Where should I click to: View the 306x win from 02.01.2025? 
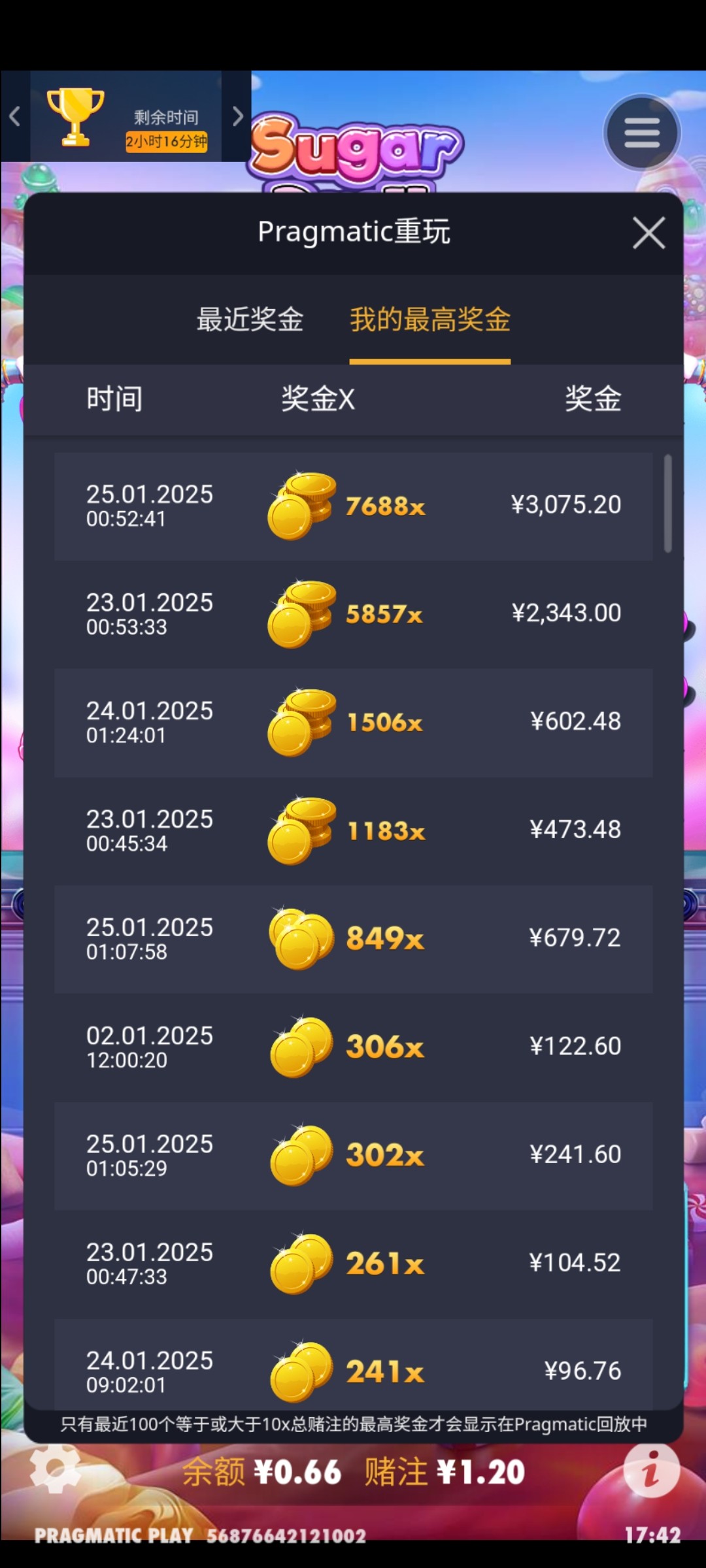[353, 1047]
